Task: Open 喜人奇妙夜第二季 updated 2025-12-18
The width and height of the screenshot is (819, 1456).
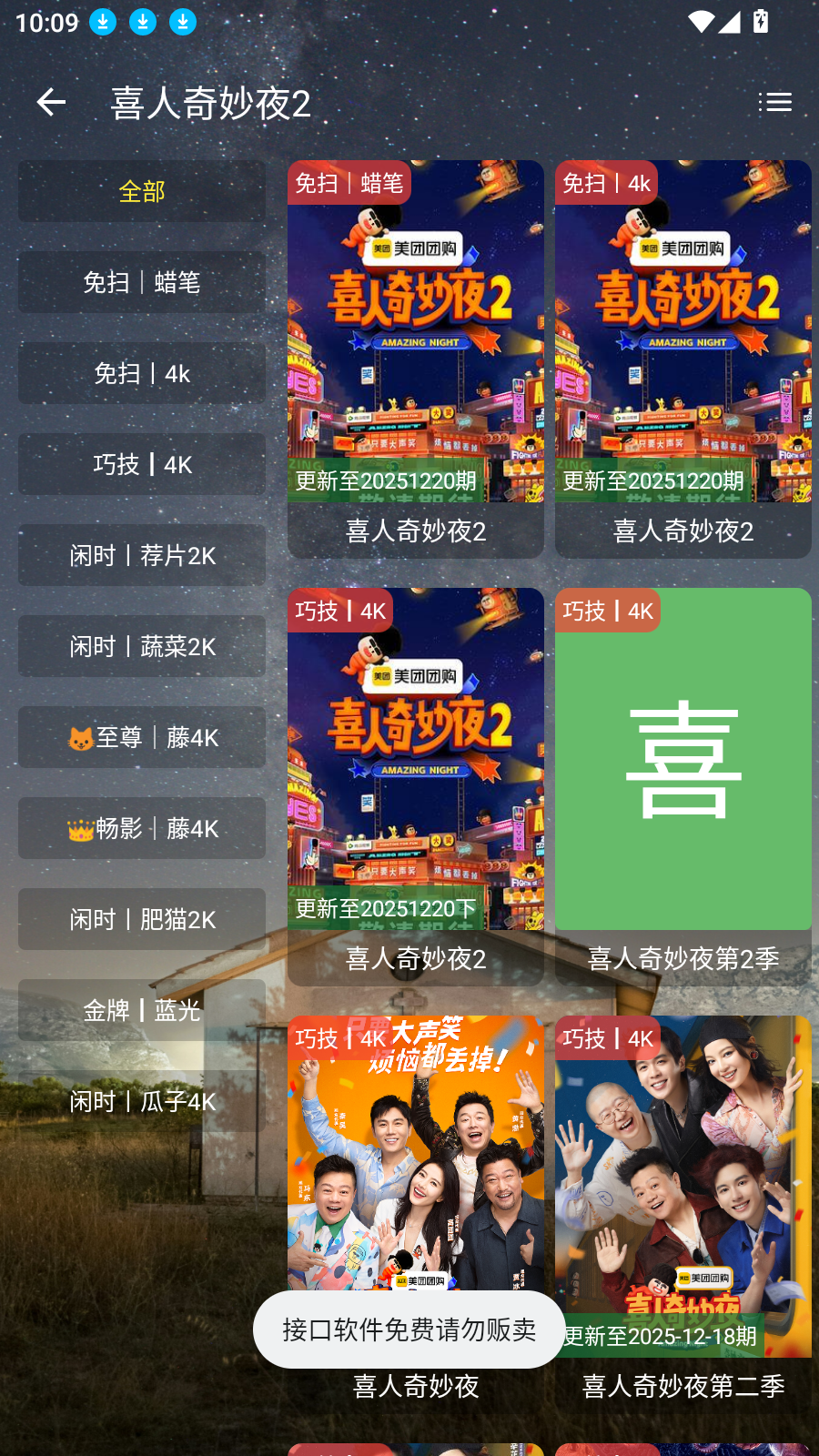Action: [682, 1183]
